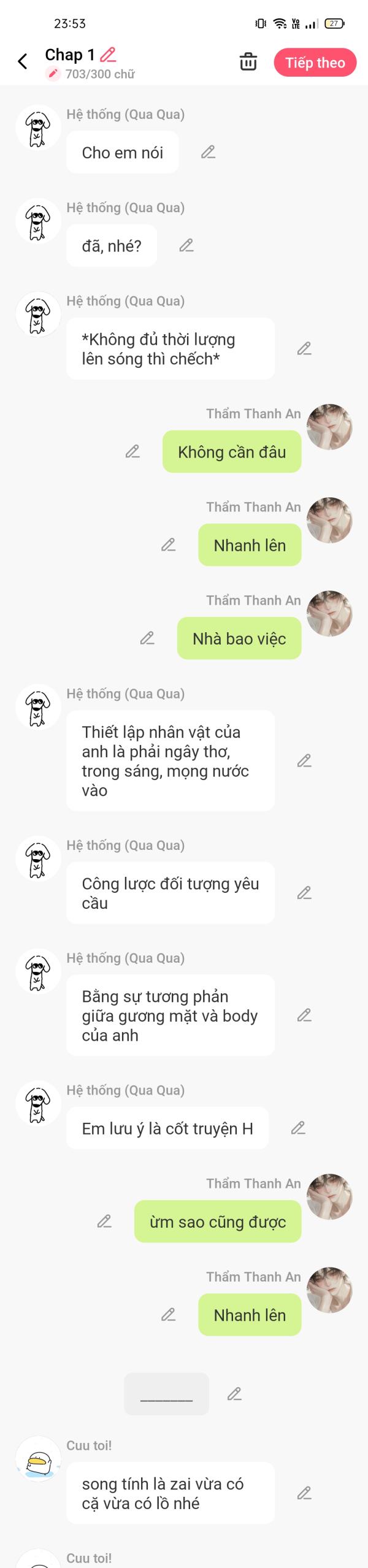Edit the reply "Nhà bao việc"
The width and height of the screenshot is (368, 1568).
(x=147, y=639)
